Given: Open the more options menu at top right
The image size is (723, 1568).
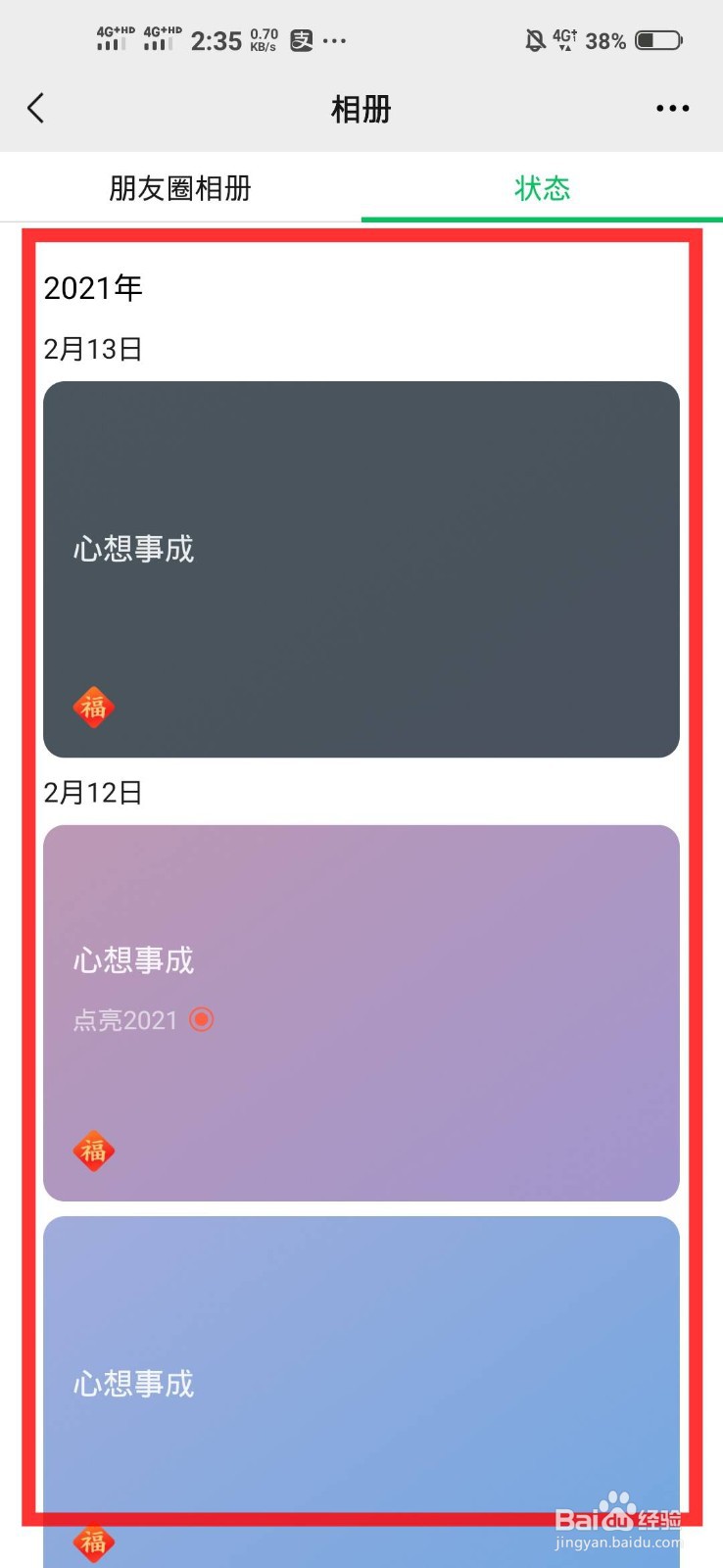Looking at the screenshot, I should click(671, 108).
